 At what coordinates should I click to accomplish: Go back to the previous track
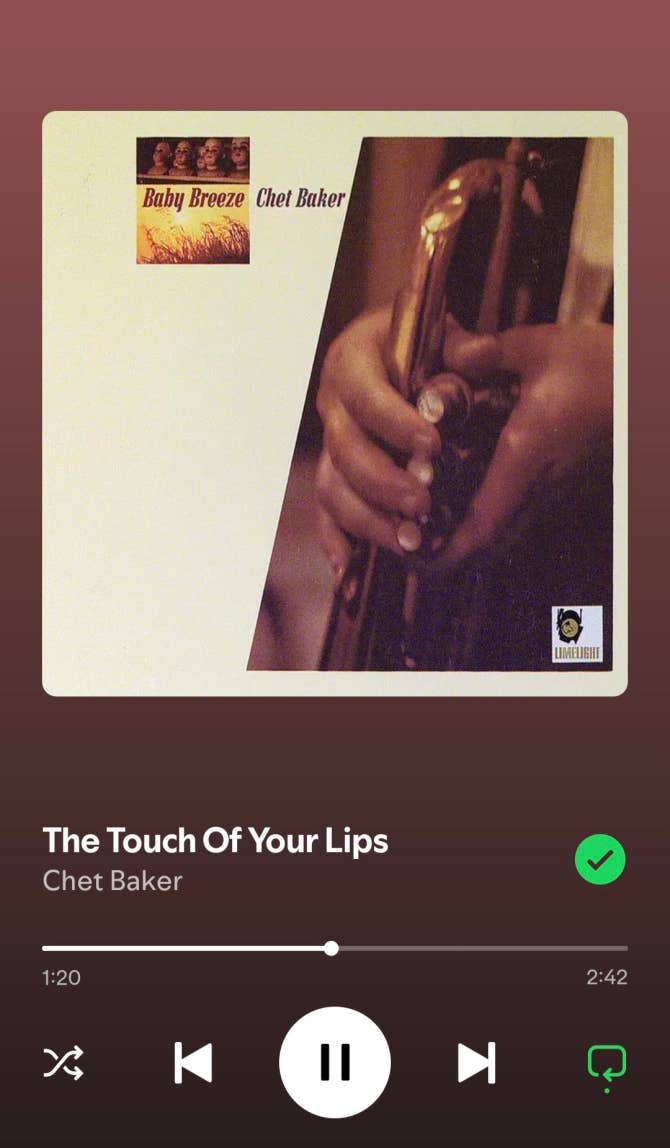point(193,1062)
